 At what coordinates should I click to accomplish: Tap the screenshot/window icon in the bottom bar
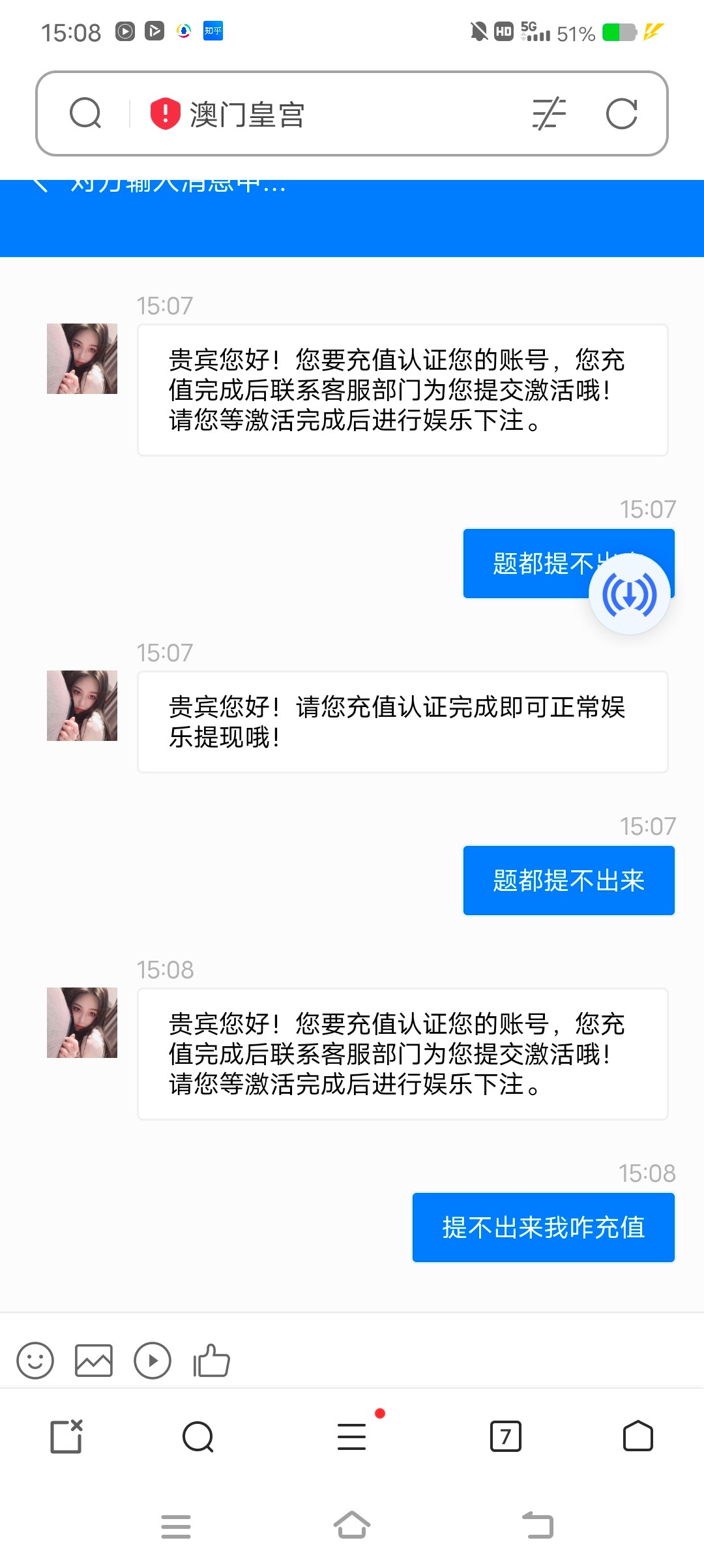(x=66, y=1435)
